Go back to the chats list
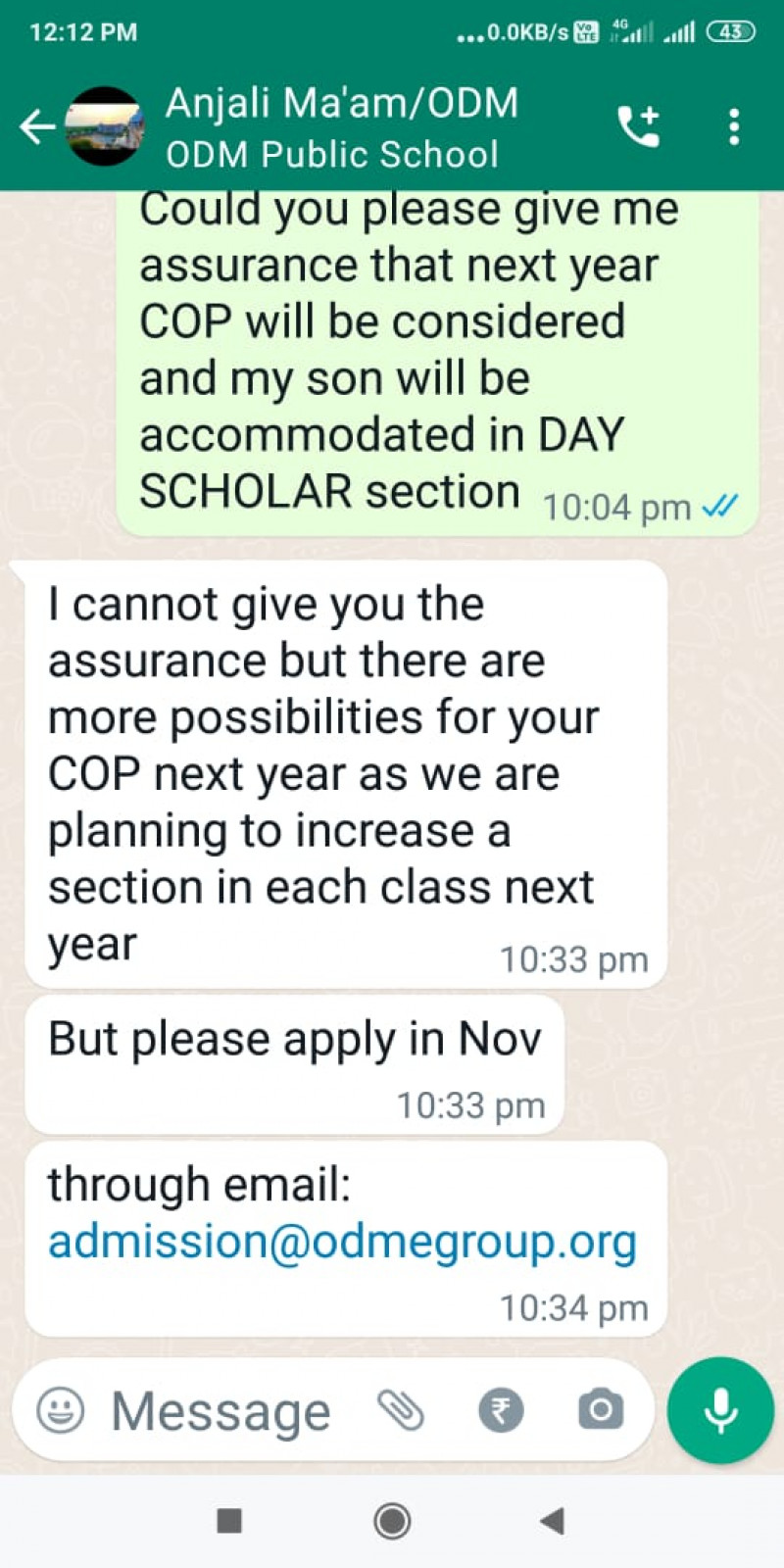Screen dimensions: 784x1568 (37, 127)
